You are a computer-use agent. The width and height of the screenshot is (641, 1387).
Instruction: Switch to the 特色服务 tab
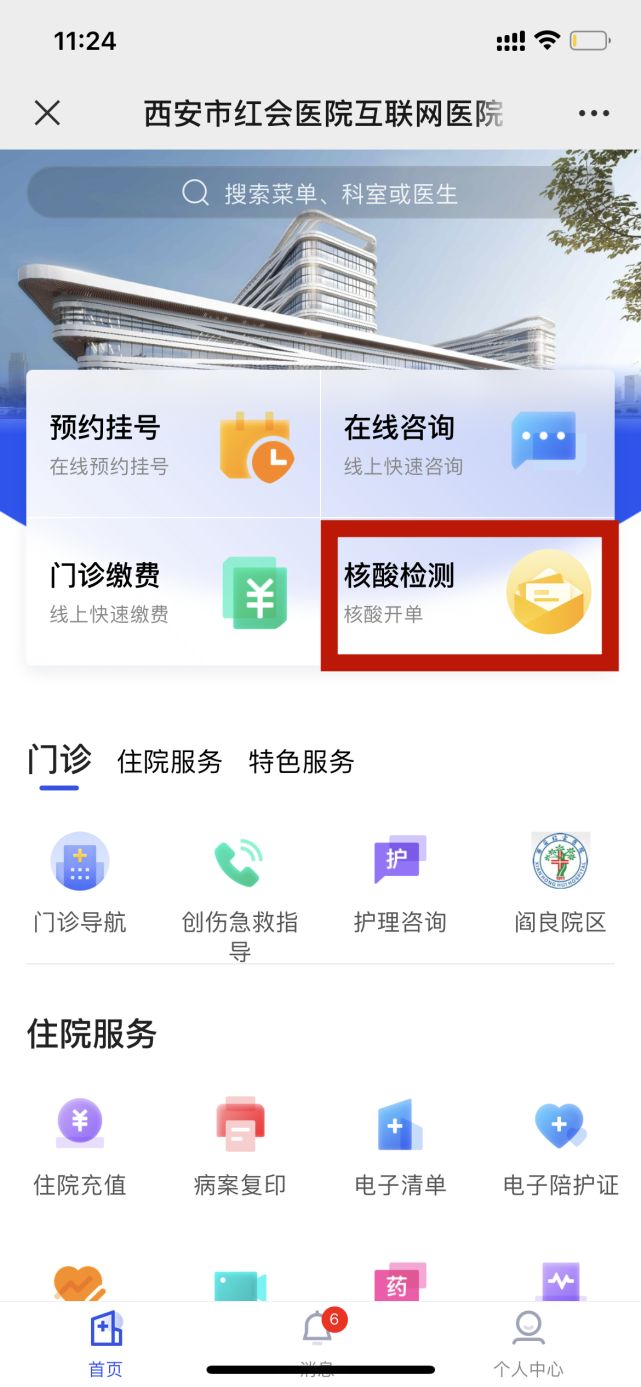[301, 762]
